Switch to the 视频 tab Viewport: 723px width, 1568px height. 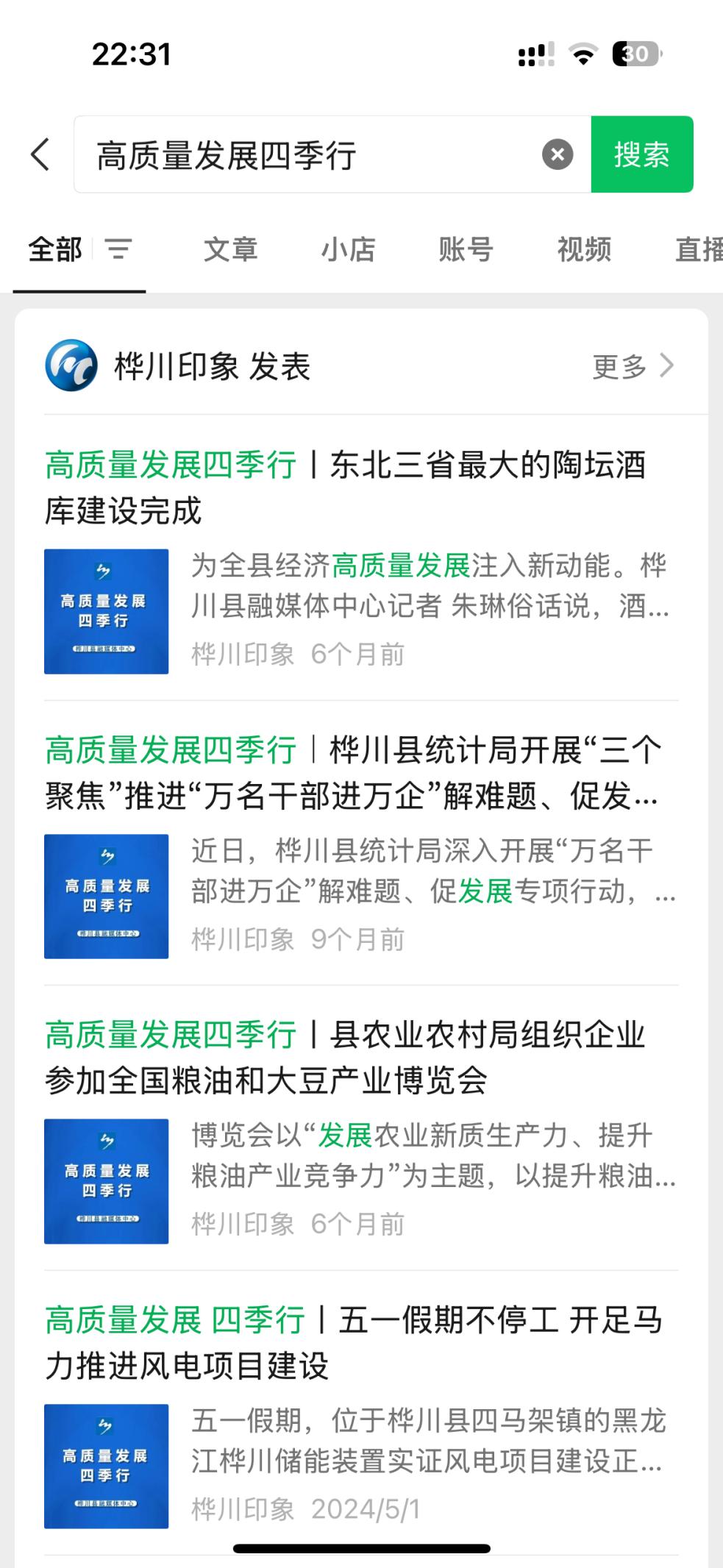pyautogui.click(x=584, y=249)
